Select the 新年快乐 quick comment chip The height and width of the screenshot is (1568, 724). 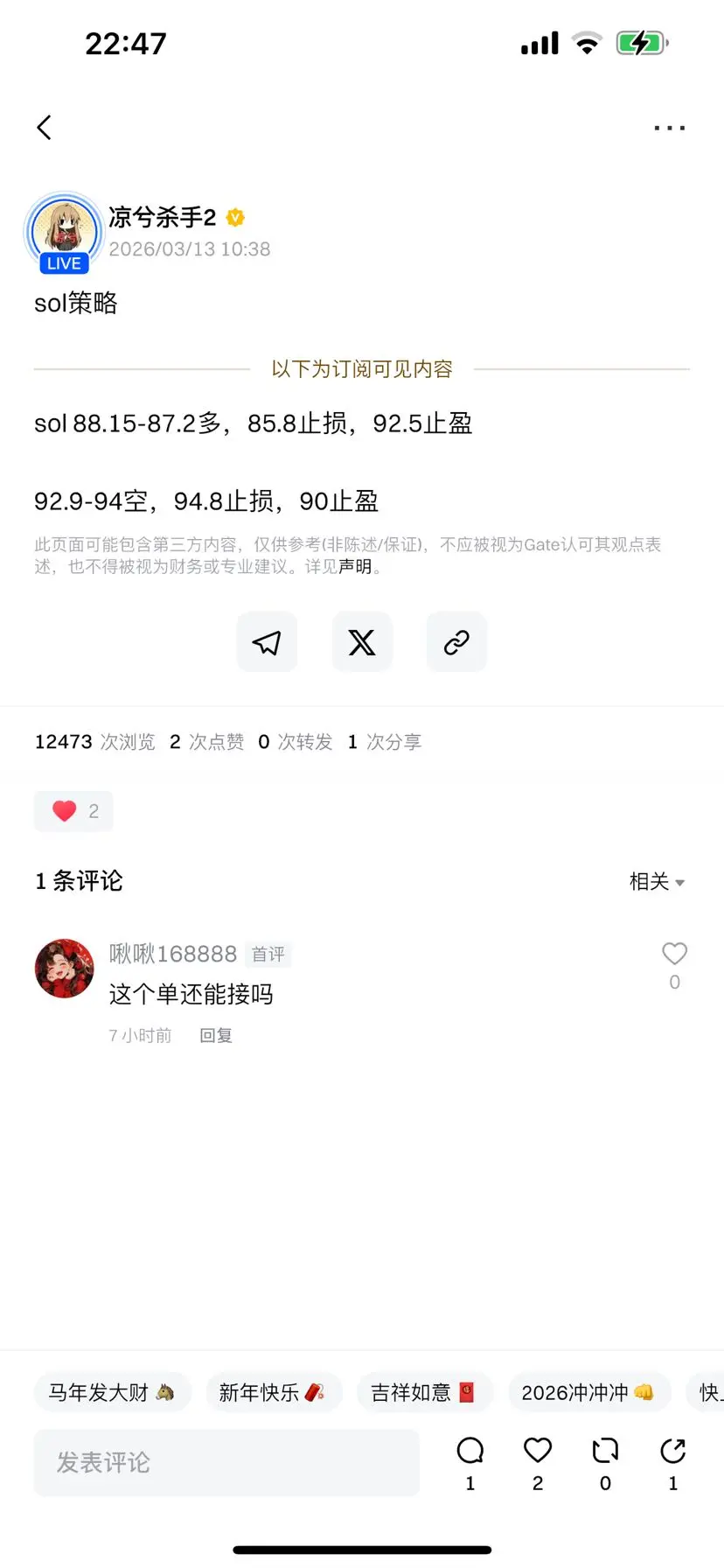274,1391
